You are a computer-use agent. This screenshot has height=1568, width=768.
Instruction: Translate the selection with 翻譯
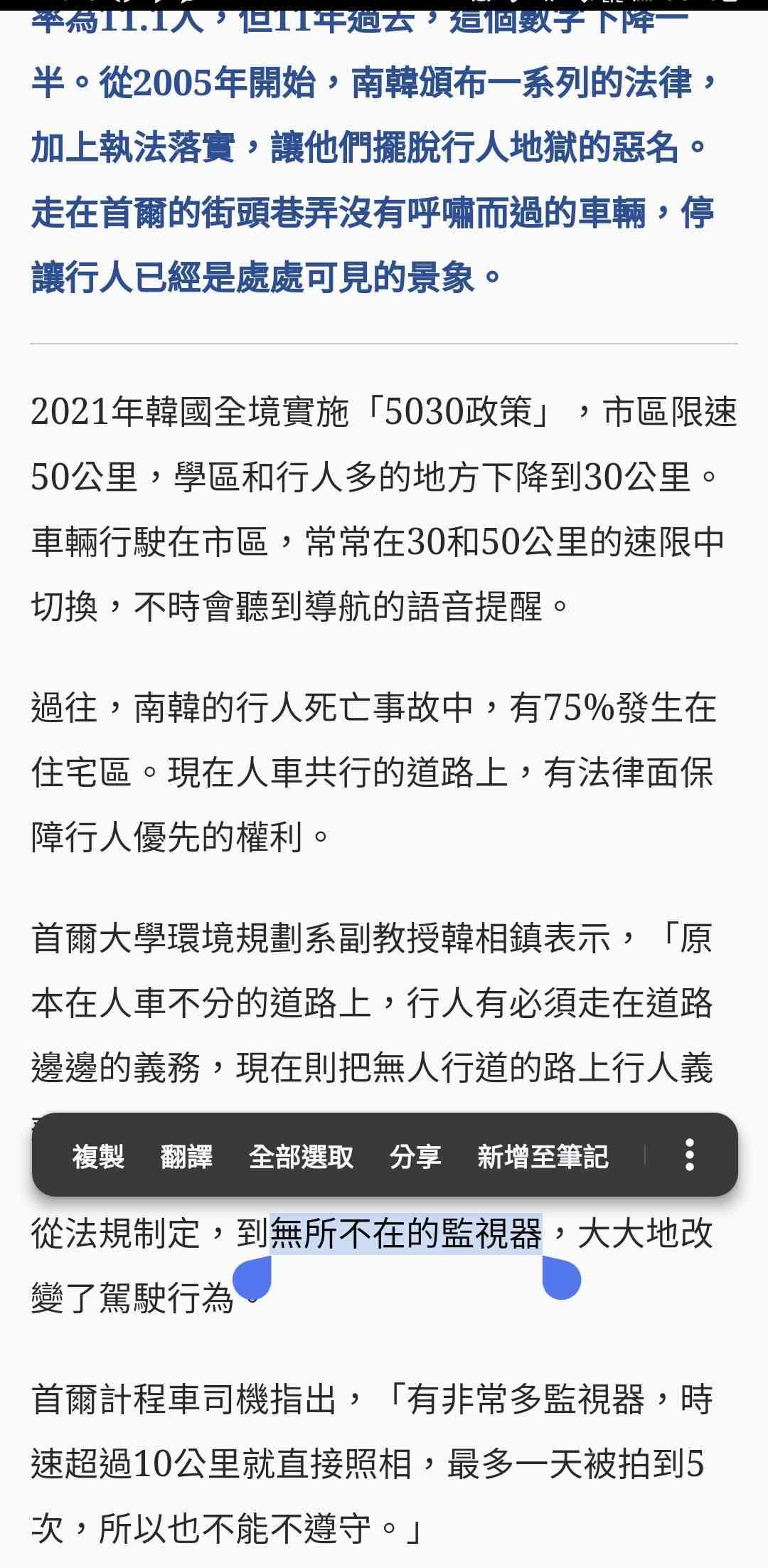[186, 1156]
